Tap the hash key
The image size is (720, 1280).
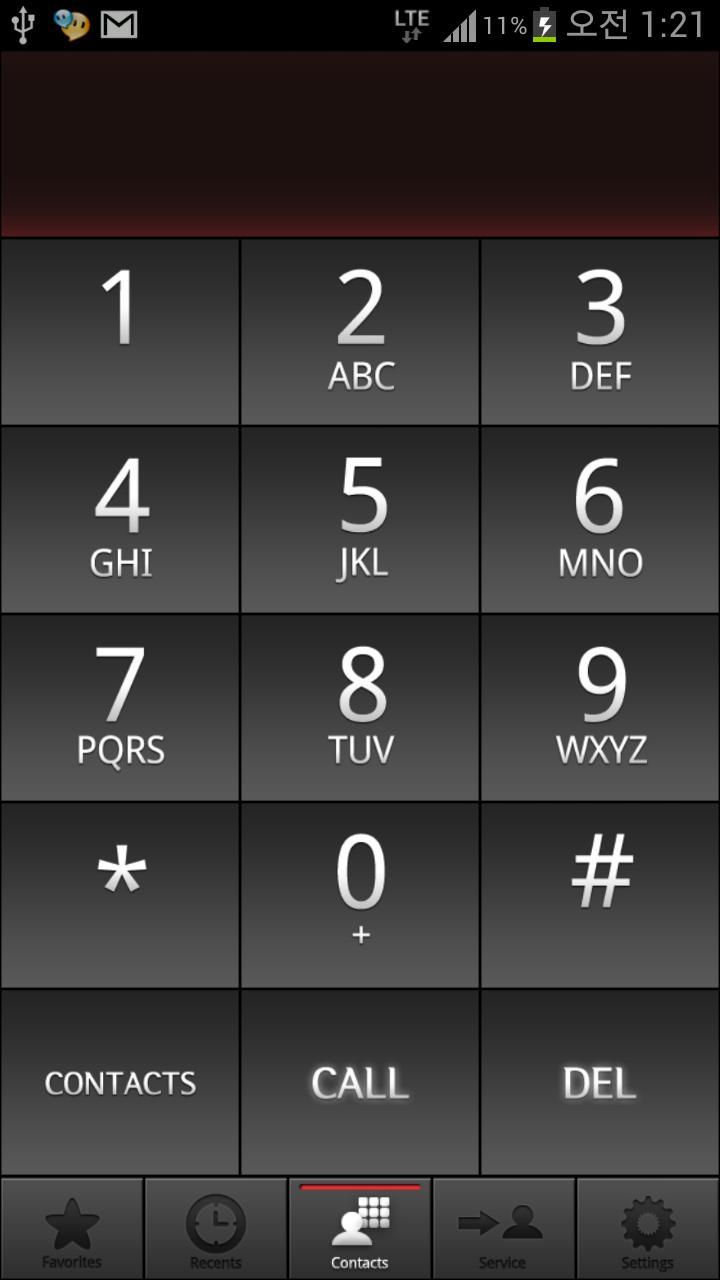point(600,895)
